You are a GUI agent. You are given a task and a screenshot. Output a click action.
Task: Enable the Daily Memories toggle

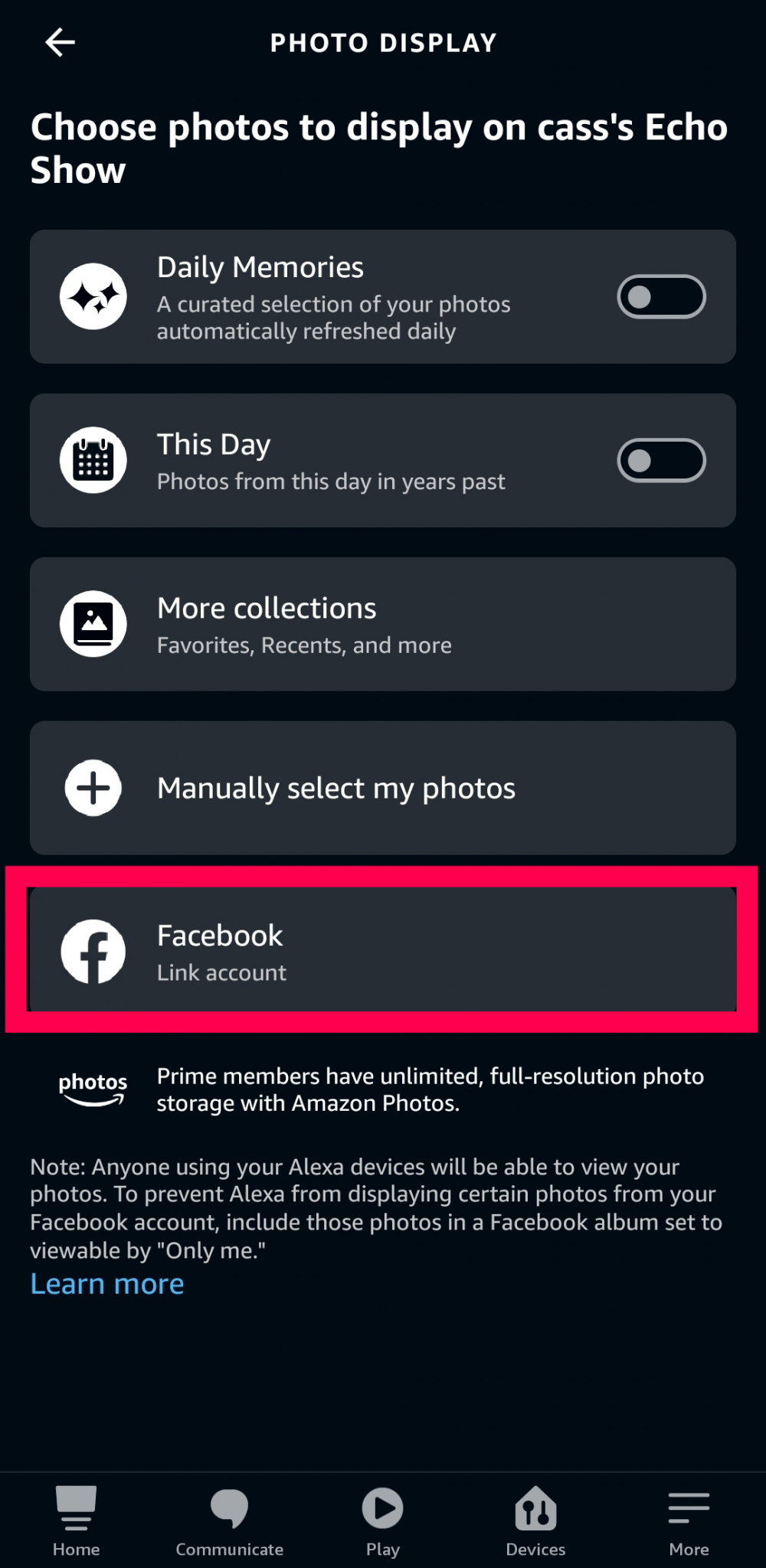click(x=661, y=297)
